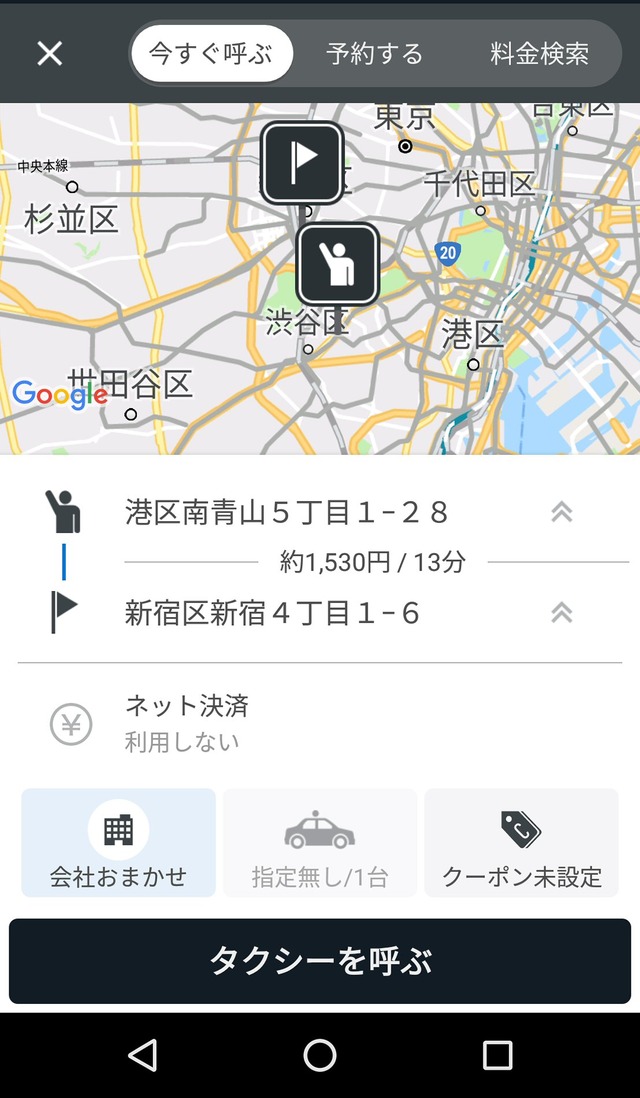
Task: Open the recent apps overview
Action: 497,1055
